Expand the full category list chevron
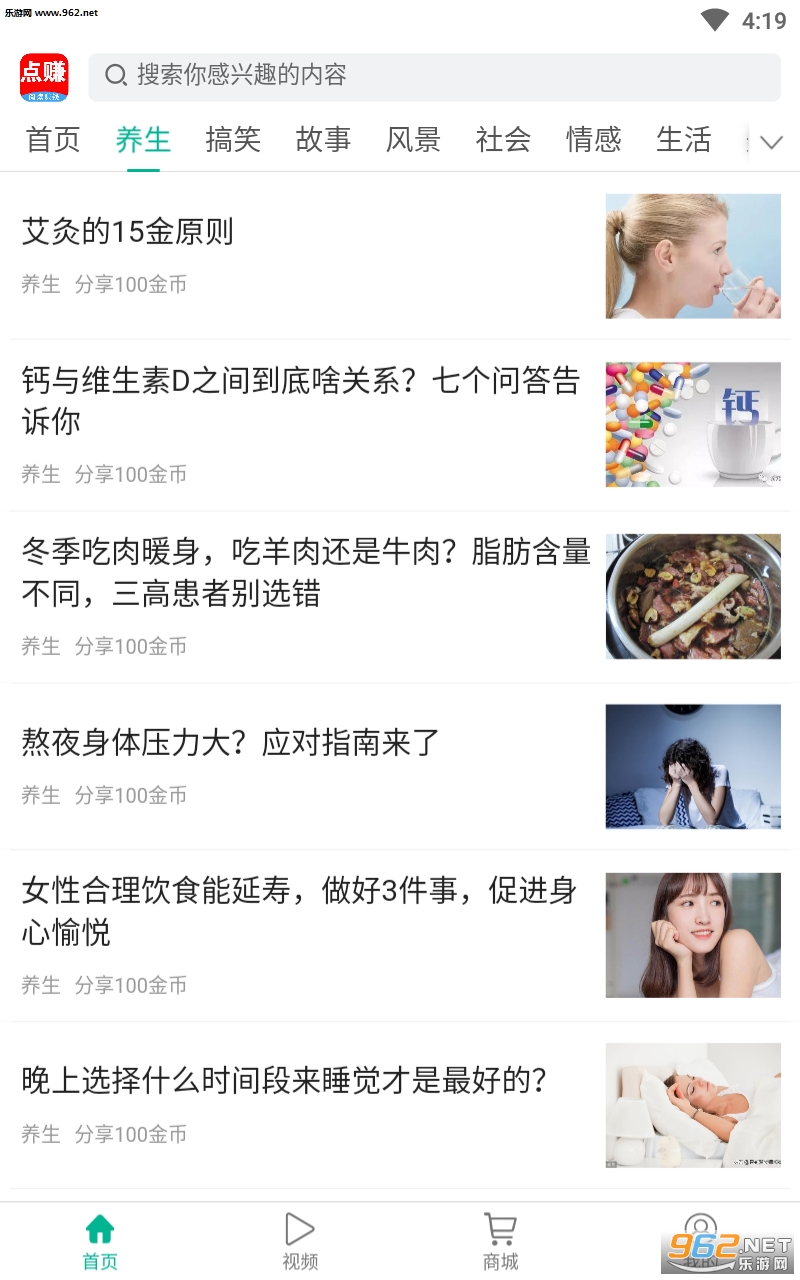 [770, 142]
